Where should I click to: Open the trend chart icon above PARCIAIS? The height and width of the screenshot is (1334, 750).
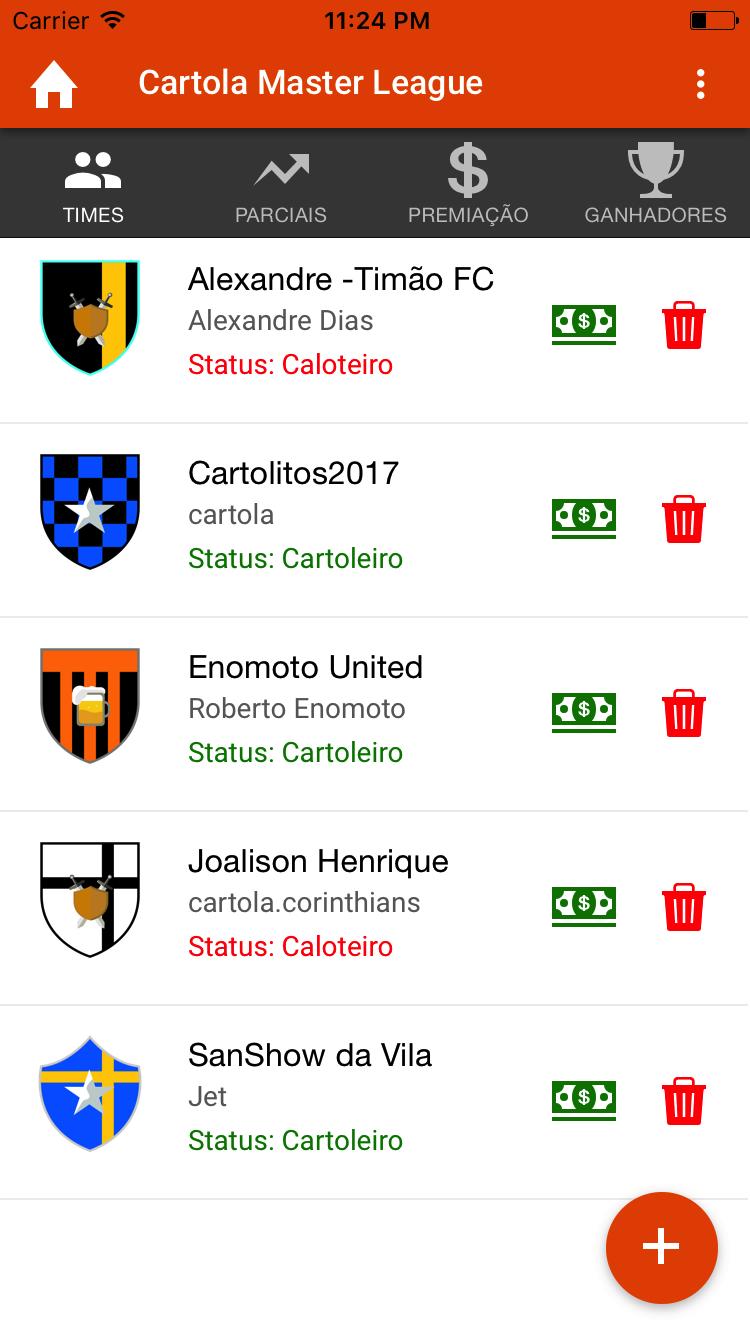click(x=281, y=168)
